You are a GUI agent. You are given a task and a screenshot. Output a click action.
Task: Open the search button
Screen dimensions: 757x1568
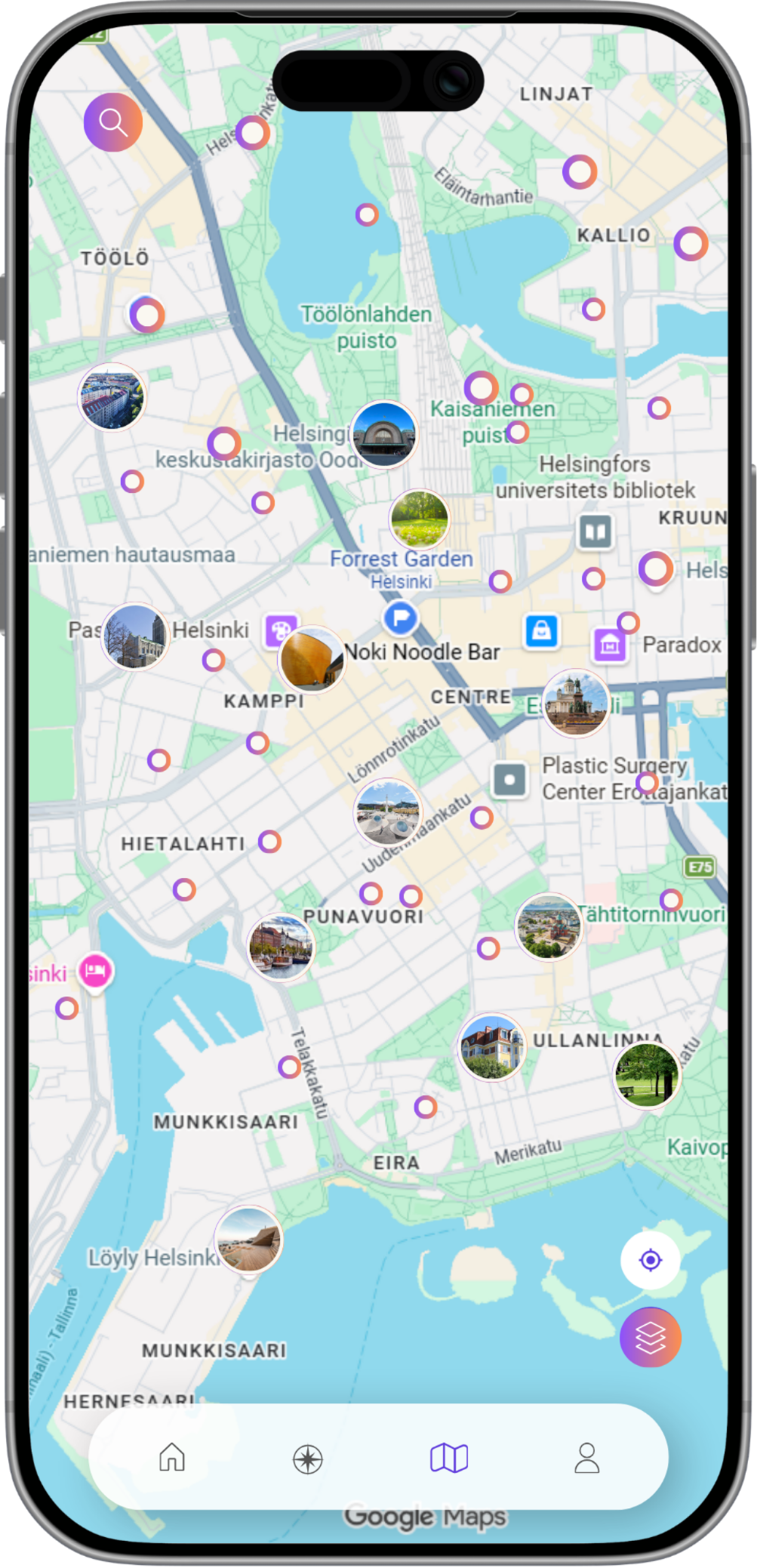(113, 122)
